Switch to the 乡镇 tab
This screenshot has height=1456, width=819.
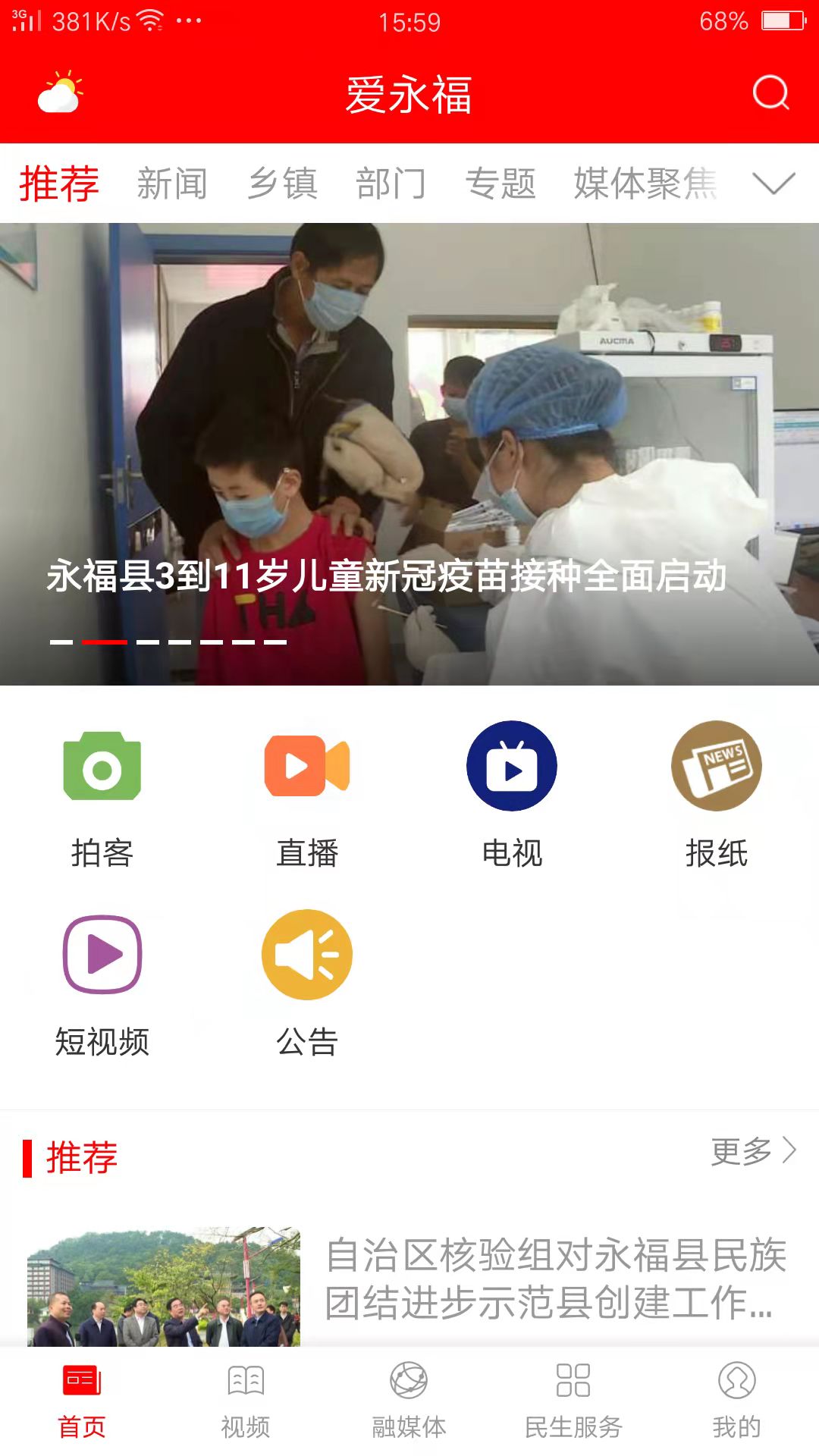[282, 184]
